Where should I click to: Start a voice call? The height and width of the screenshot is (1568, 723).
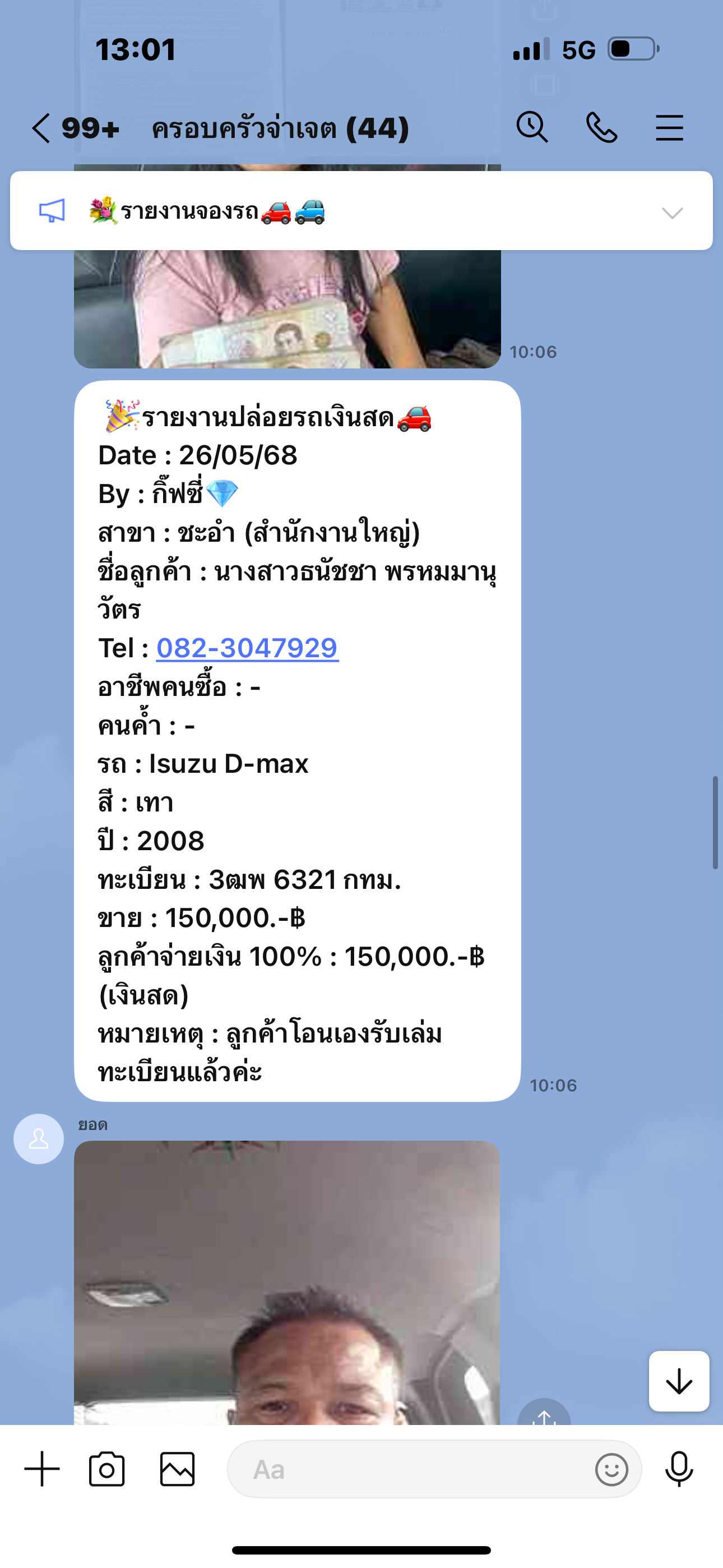(x=601, y=128)
